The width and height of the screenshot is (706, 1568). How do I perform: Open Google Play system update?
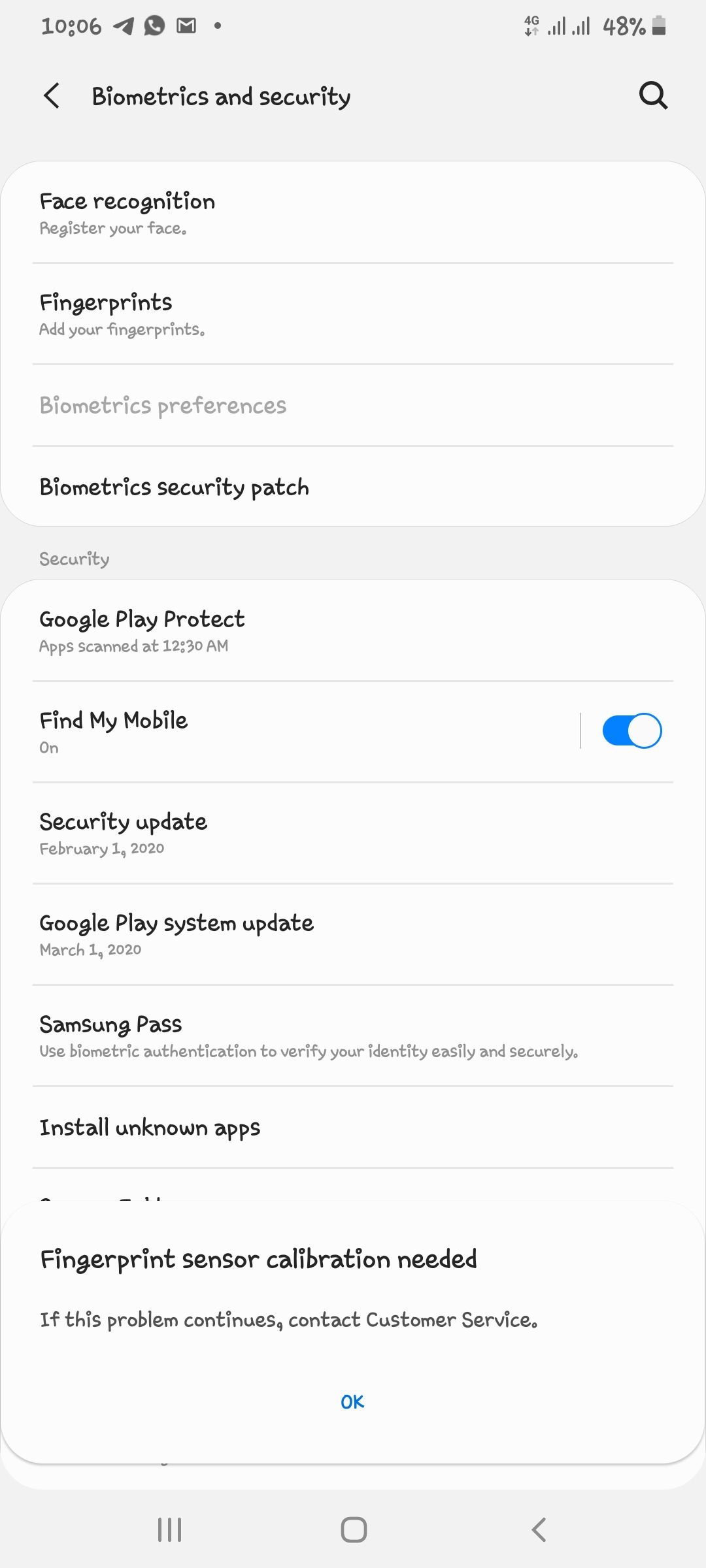353,934
